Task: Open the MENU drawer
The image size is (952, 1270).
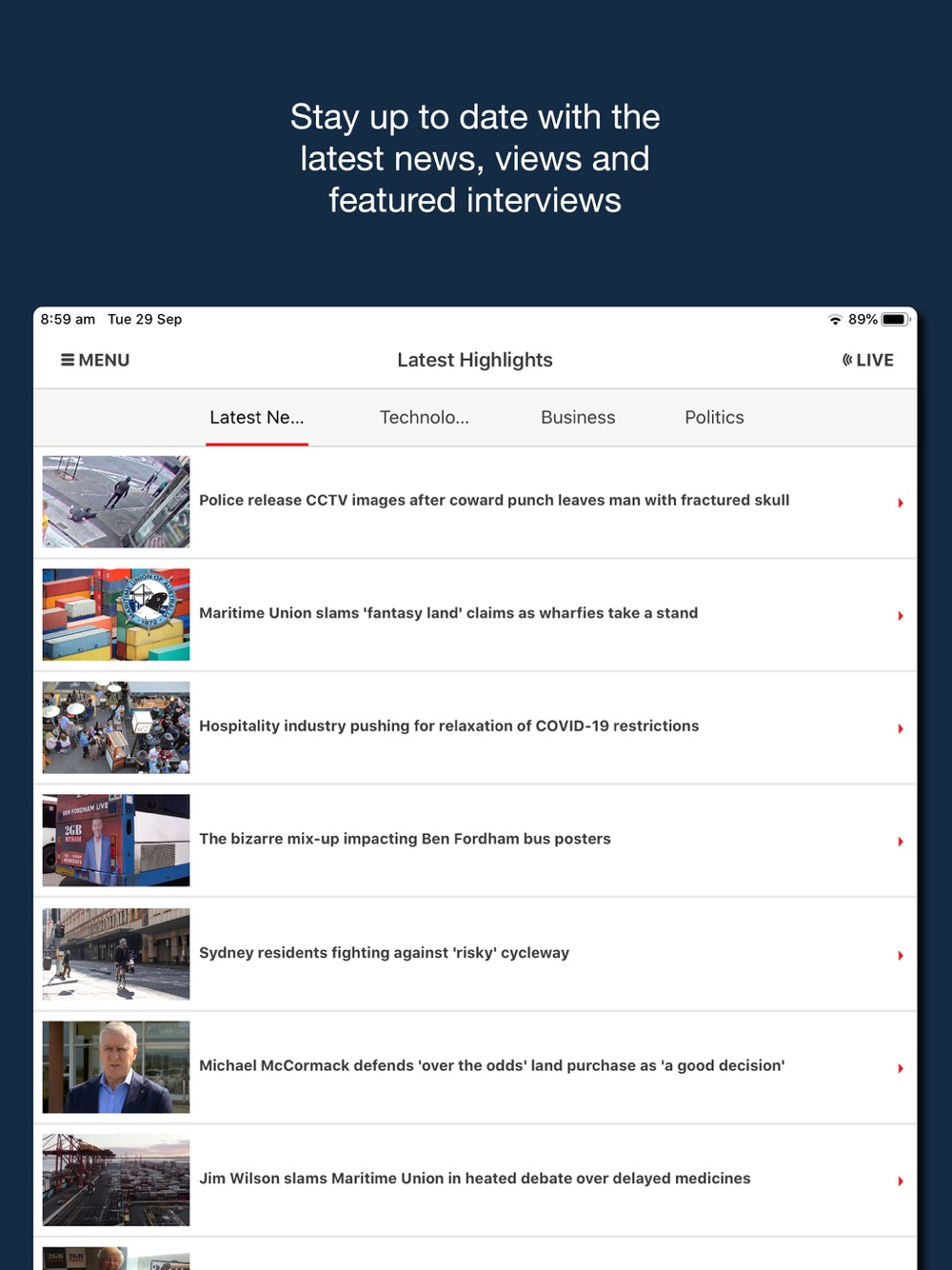Action: pos(95,360)
